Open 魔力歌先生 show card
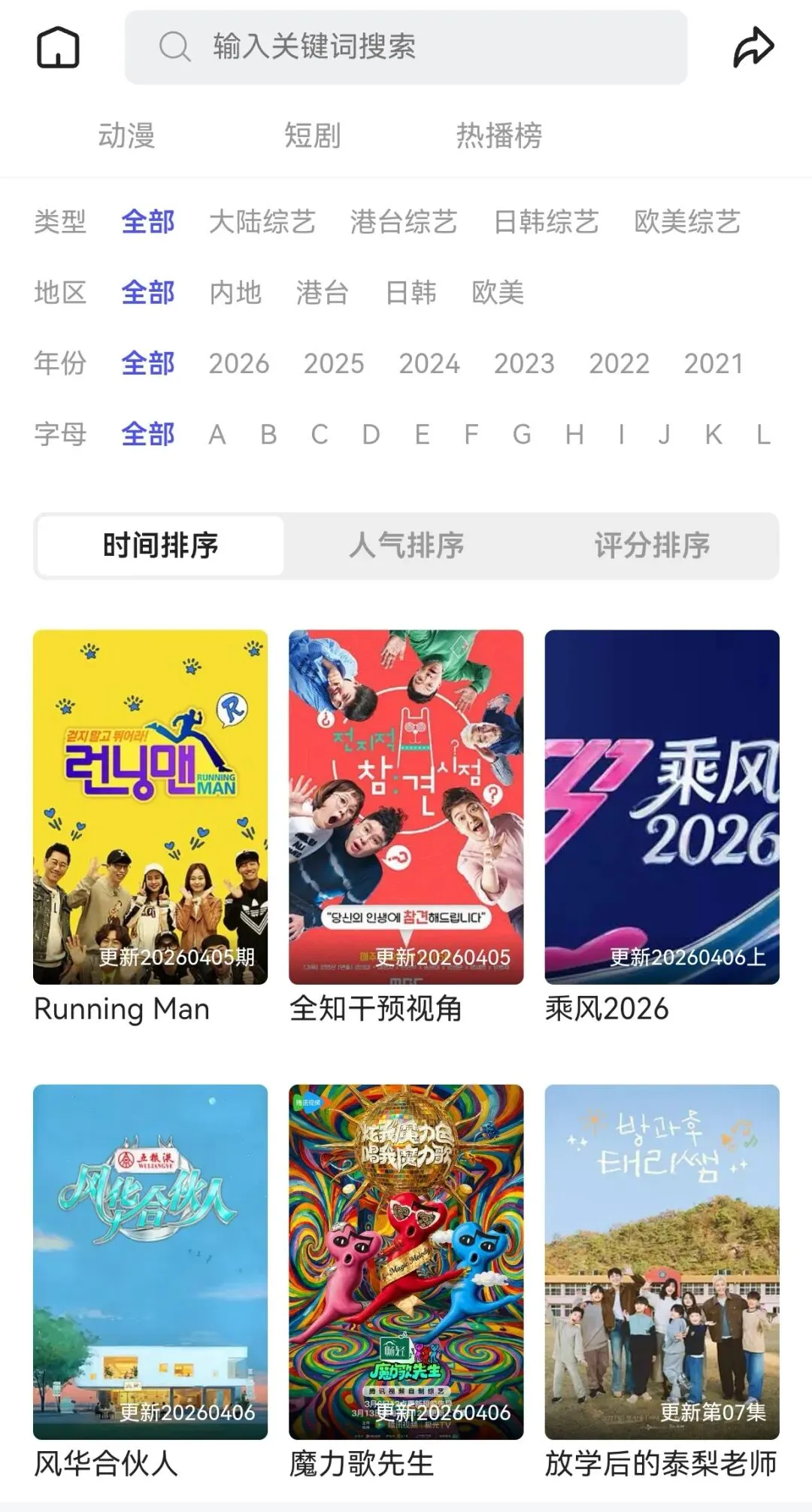This screenshot has height=1512, width=812. (x=406, y=1262)
